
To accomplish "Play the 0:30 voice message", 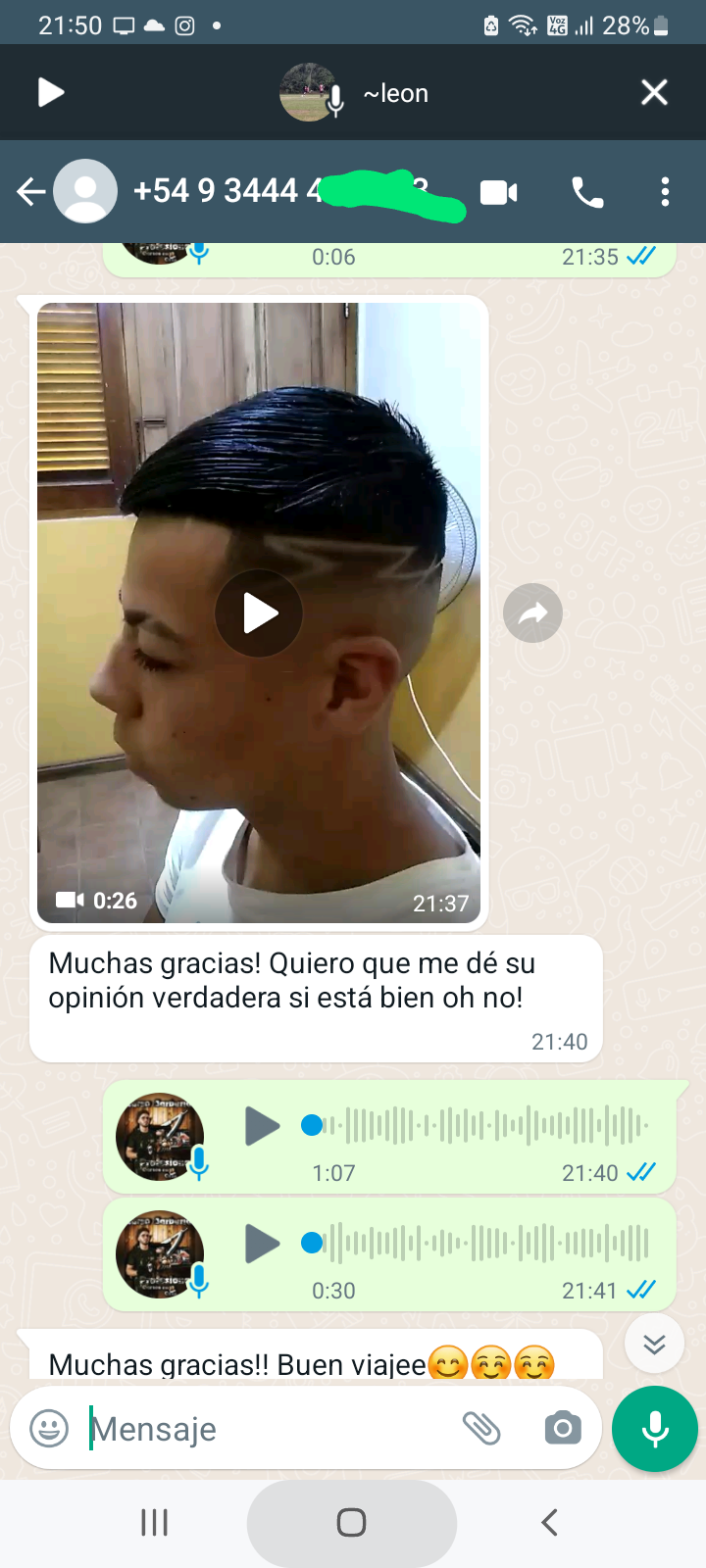I will 262,1244.
